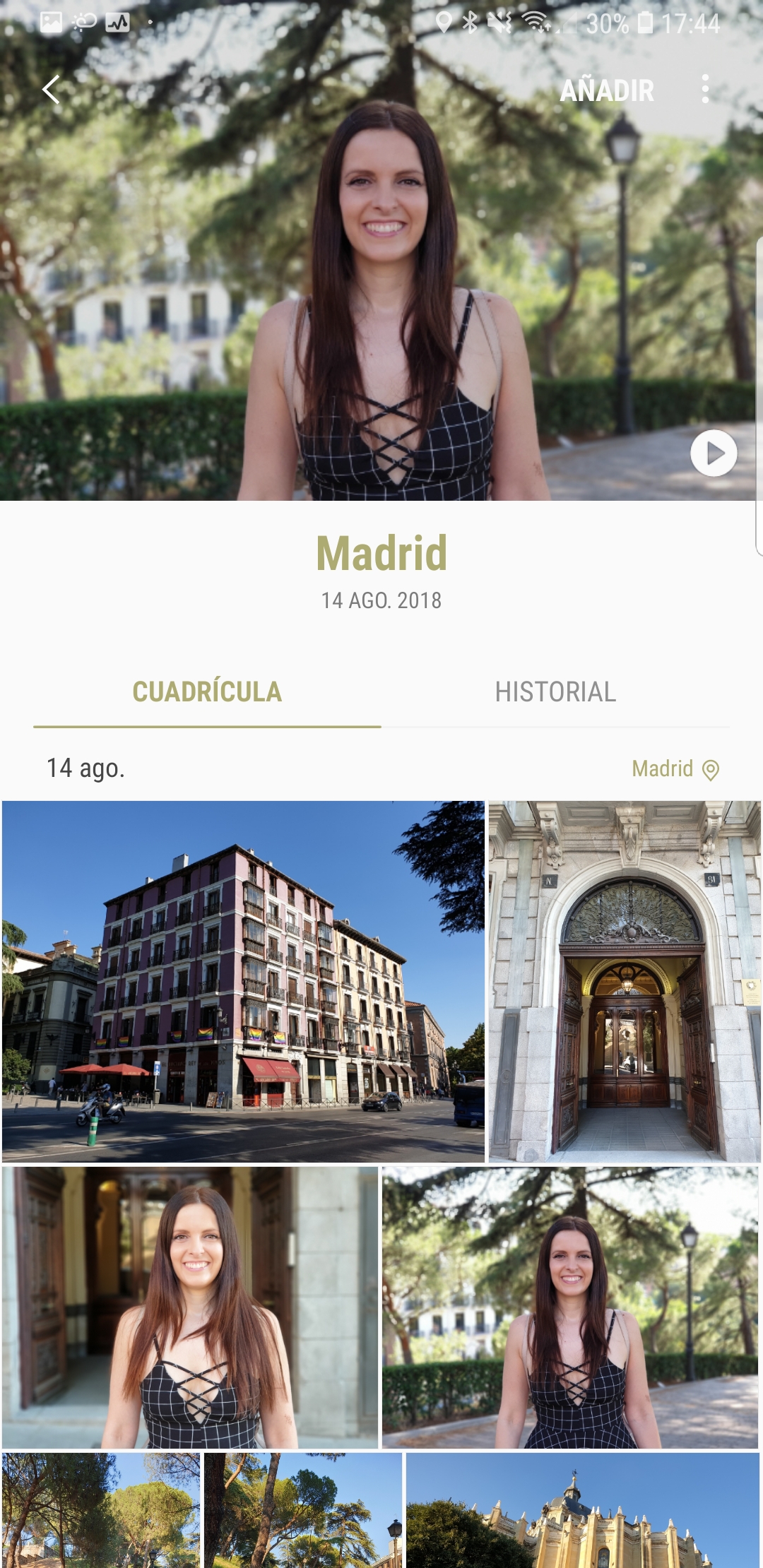Open the pine trees photo with the lamppost
Image resolution: width=763 pixels, height=1568 pixels.
[x=303, y=1510]
